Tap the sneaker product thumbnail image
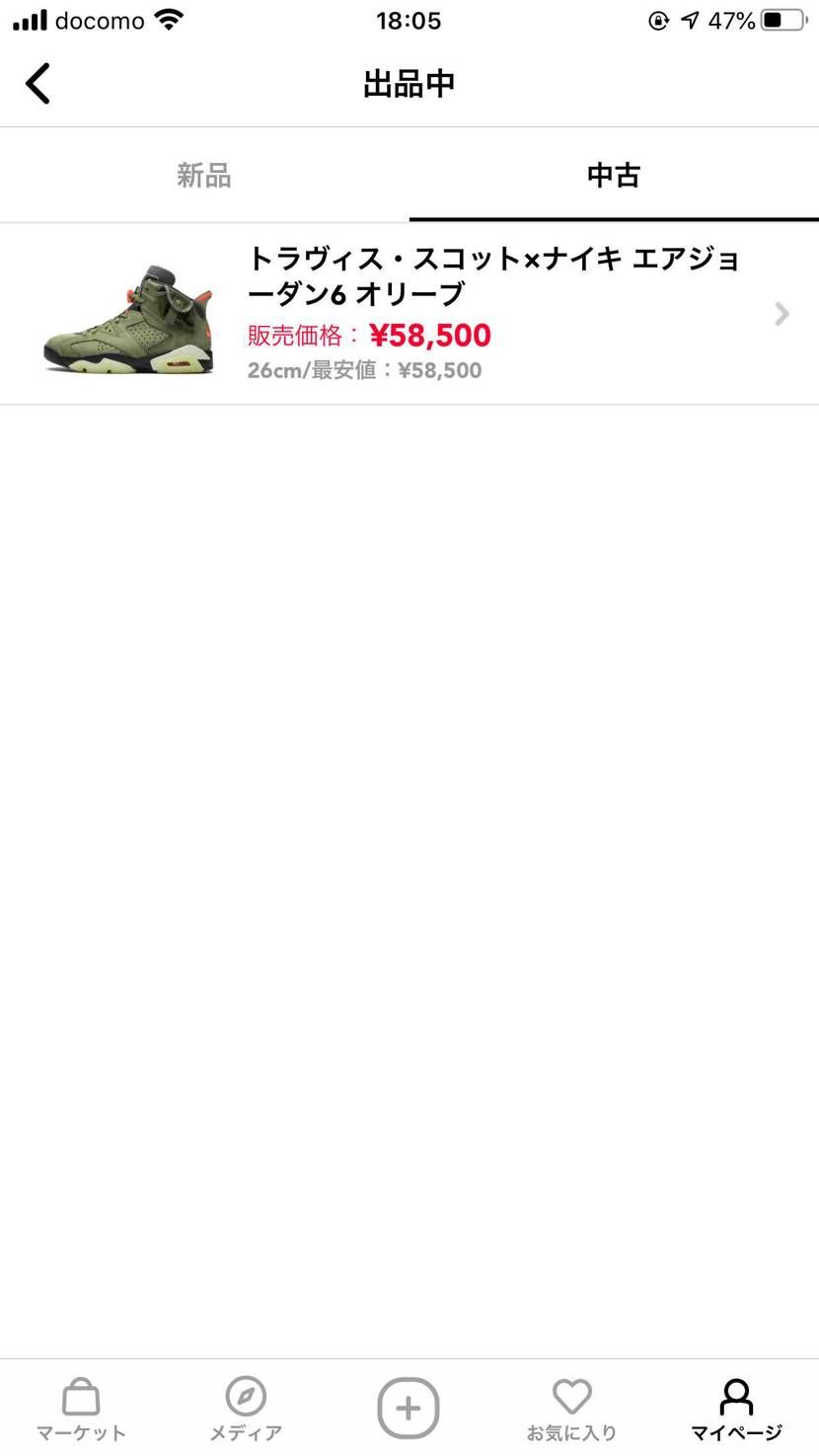The image size is (819, 1456). tap(126, 313)
